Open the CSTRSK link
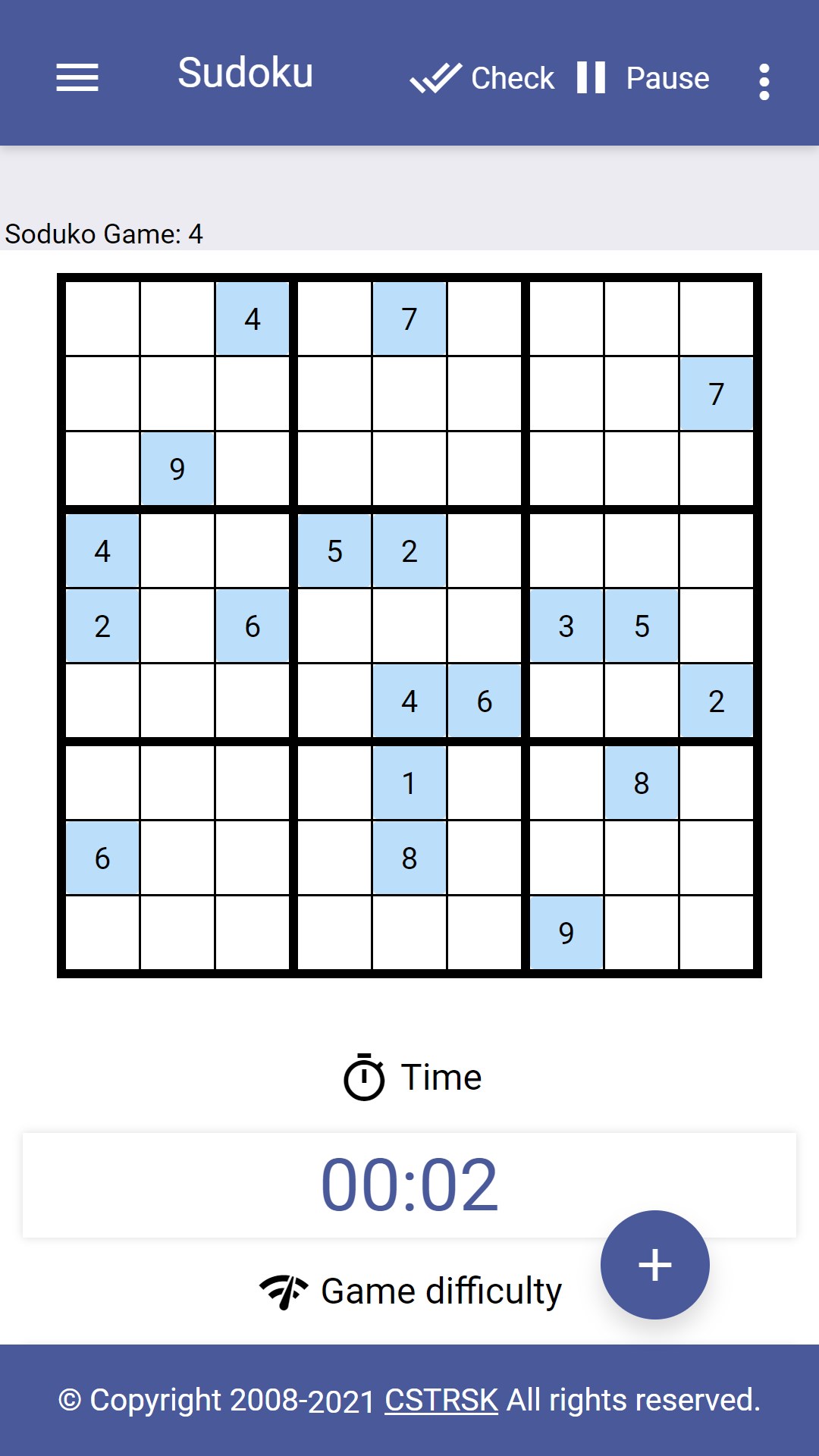Image resolution: width=819 pixels, height=1456 pixels. coord(441,1400)
